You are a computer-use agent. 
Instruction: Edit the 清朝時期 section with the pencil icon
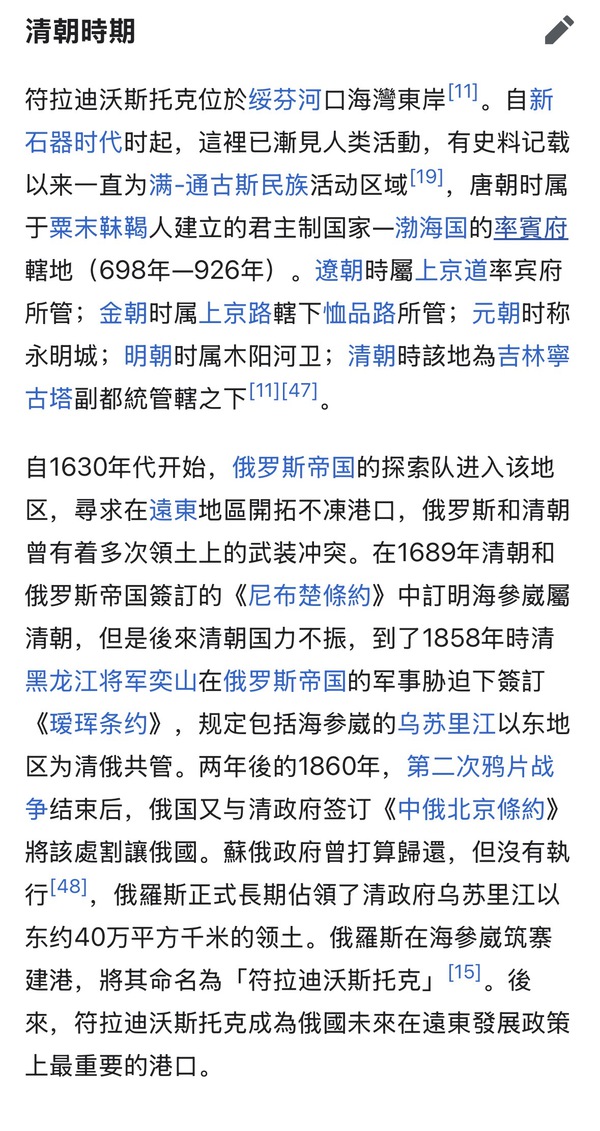click(559, 30)
